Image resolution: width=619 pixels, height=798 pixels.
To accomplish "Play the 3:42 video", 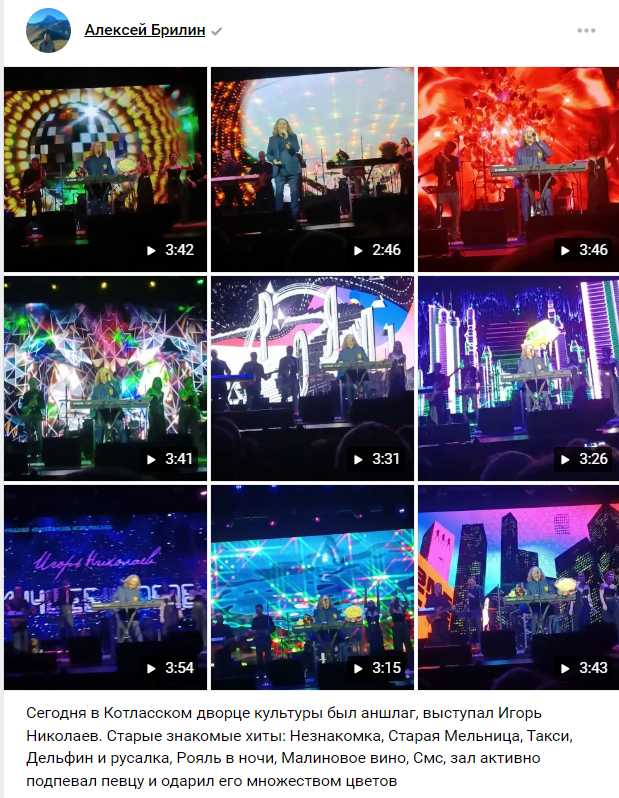I will tap(105, 169).
